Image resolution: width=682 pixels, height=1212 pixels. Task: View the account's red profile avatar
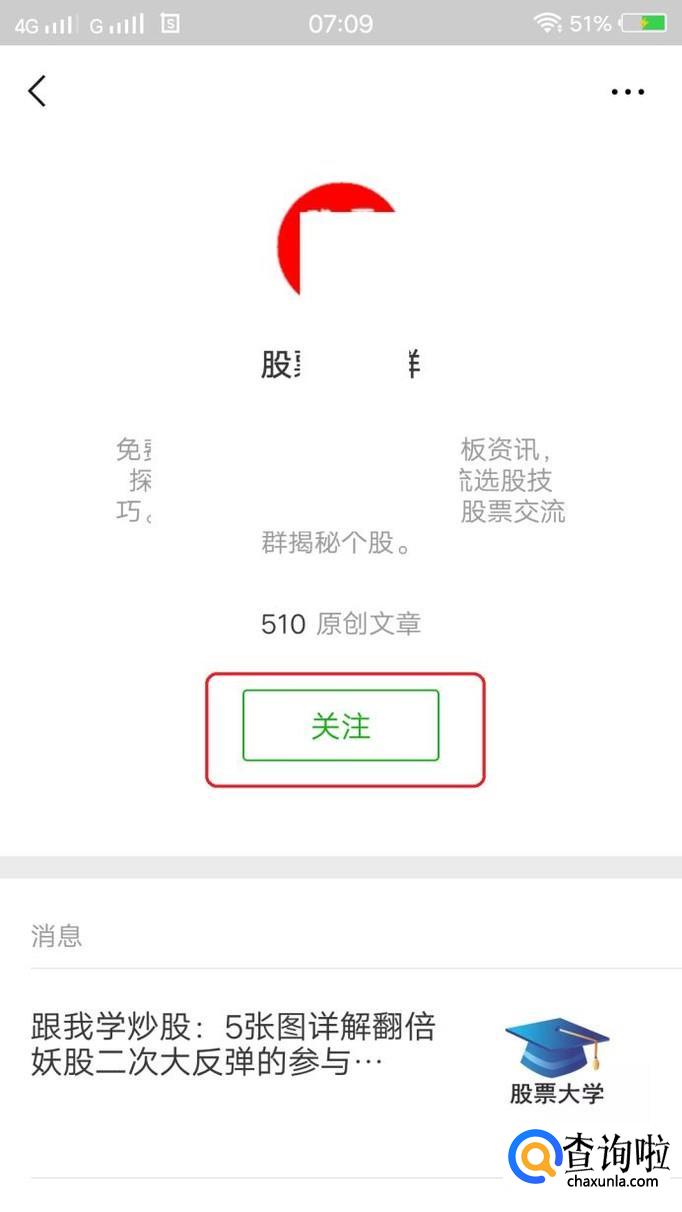[x=336, y=240]
